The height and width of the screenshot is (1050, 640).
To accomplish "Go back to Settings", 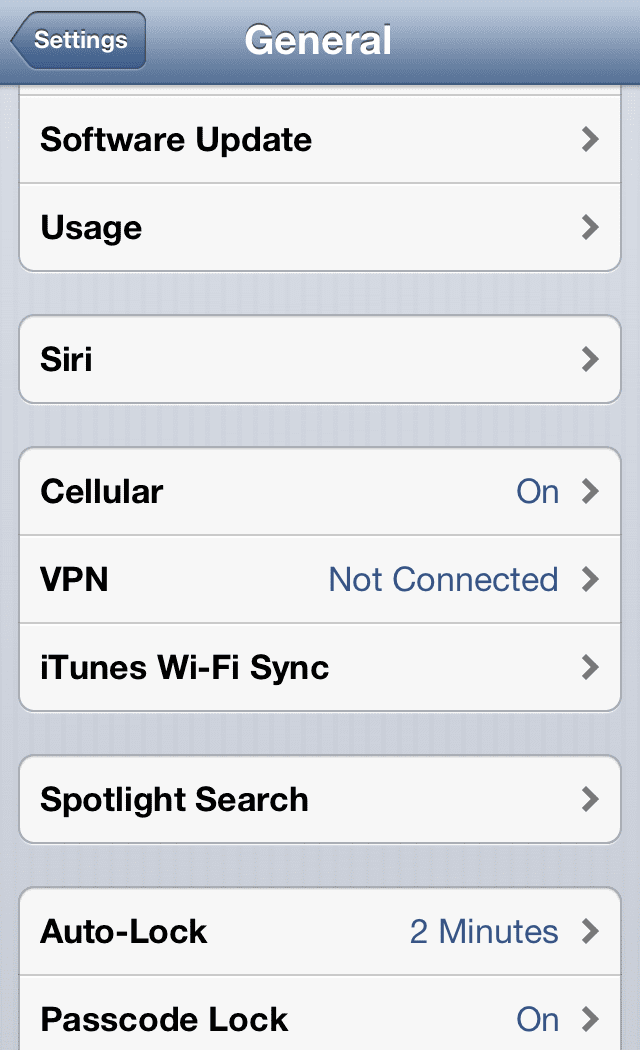I will tap(80, 41).
